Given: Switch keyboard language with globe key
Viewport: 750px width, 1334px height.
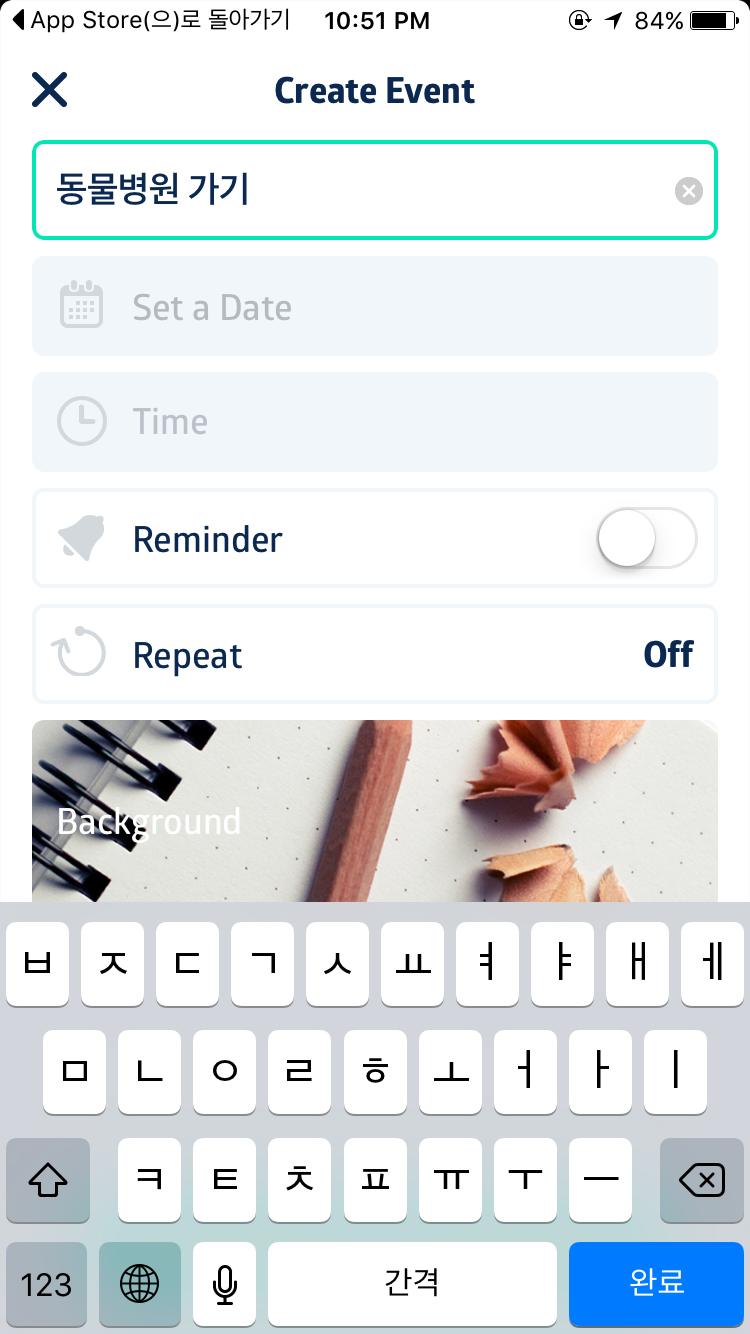Looking at the screenshot, I should point(139,1283).
